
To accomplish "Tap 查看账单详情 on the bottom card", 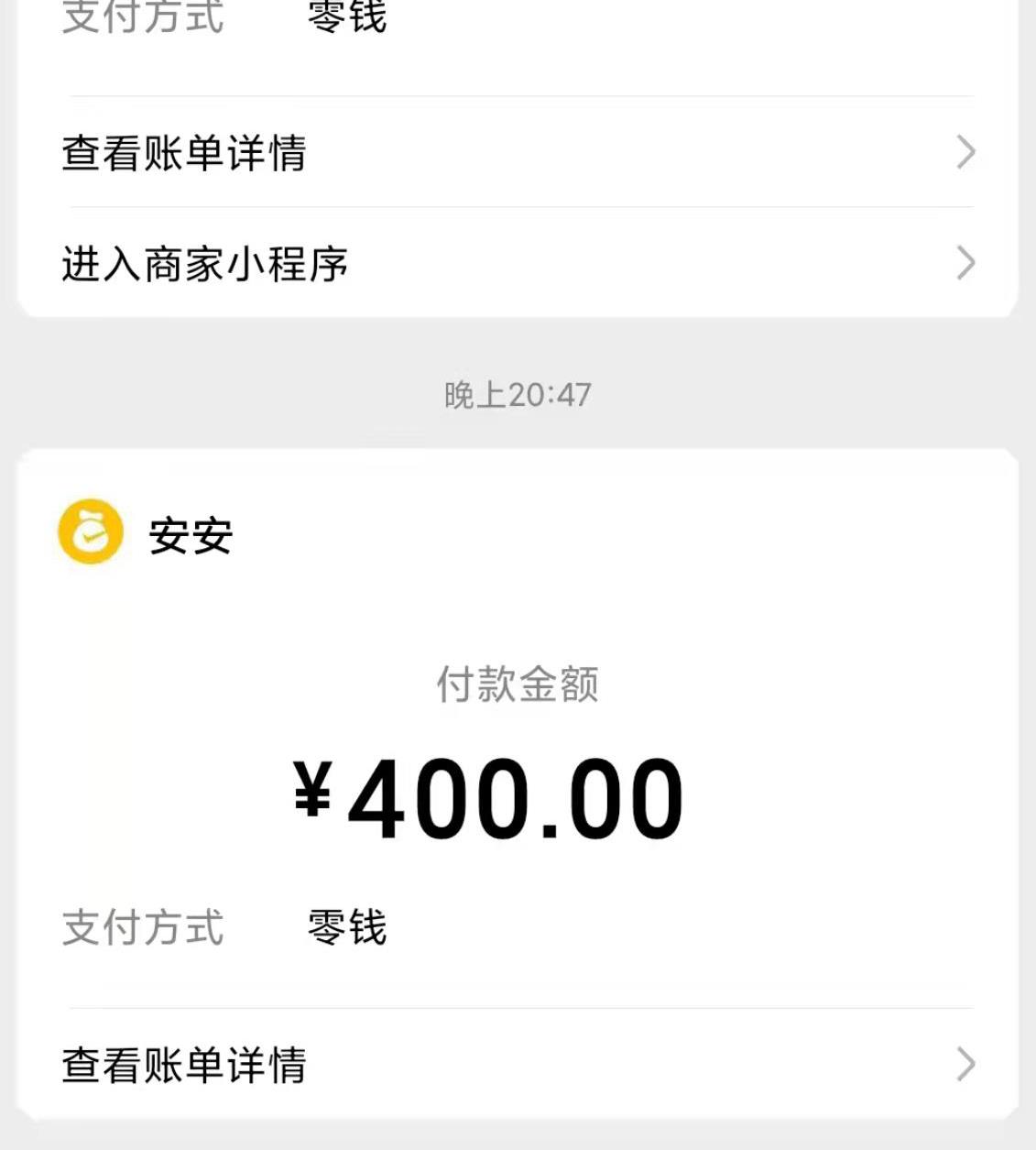I will point(185,1063).
